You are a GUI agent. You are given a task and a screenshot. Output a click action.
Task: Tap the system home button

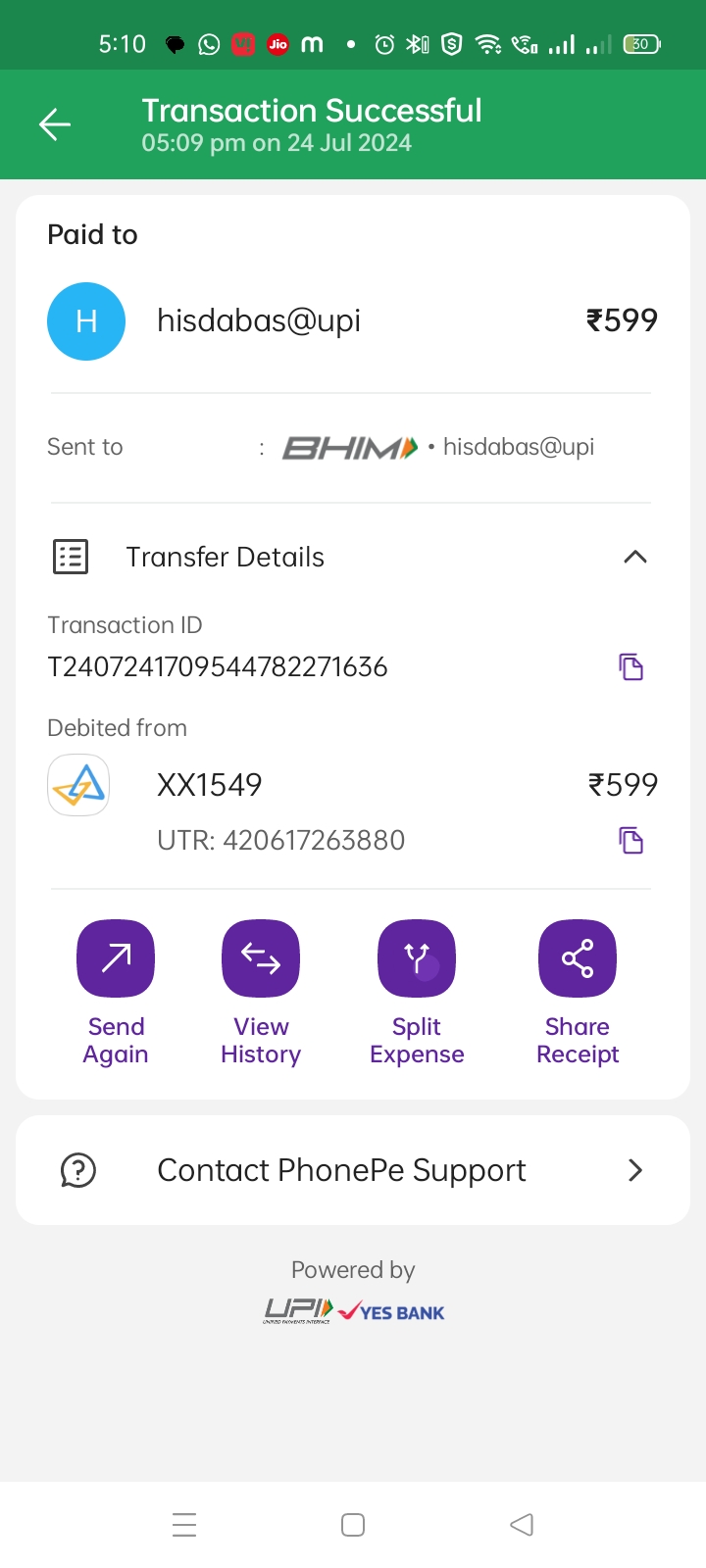click(353, 1525)
